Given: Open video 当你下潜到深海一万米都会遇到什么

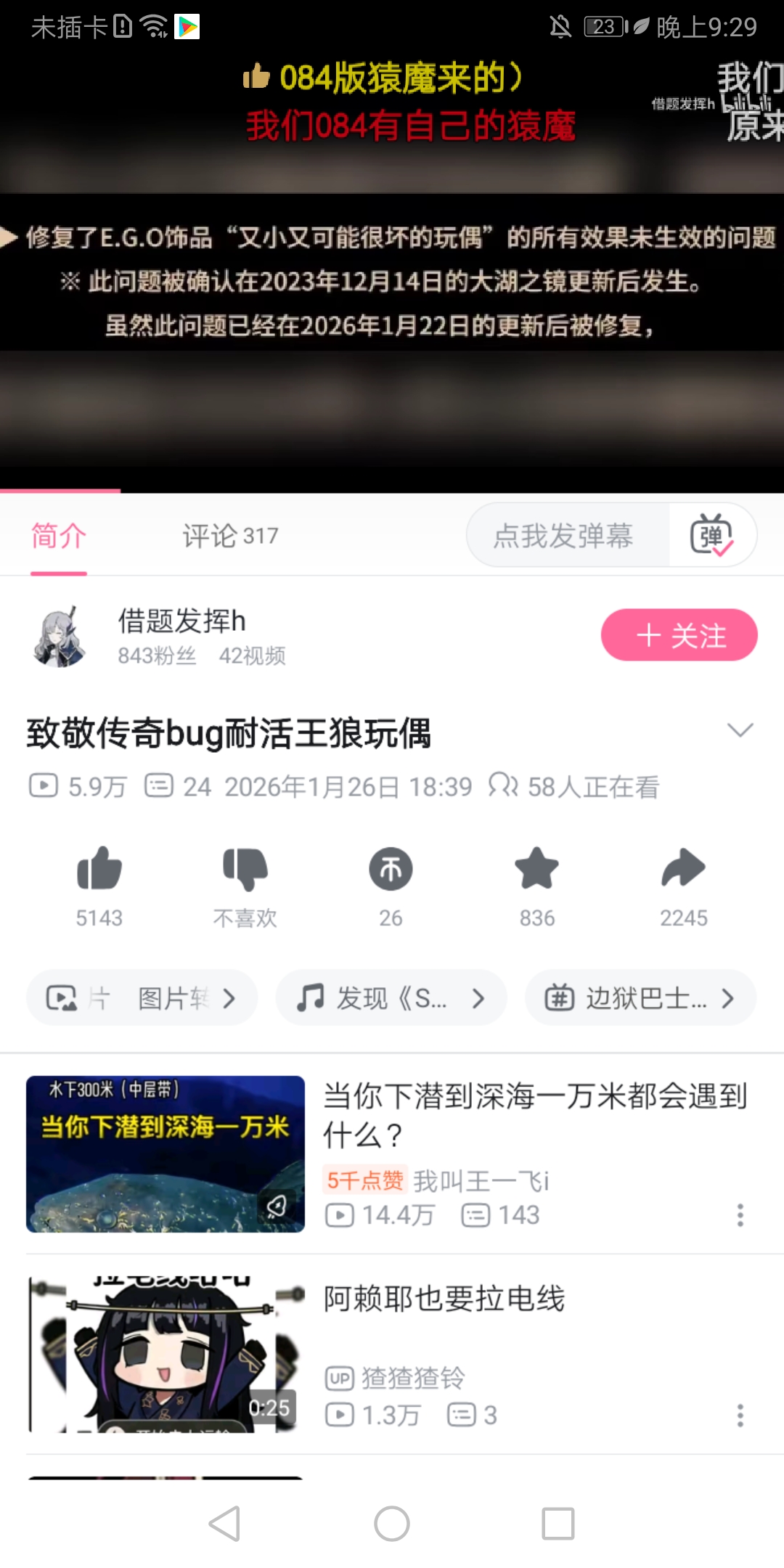Looking at the screenshot, I should [534, 1114].
